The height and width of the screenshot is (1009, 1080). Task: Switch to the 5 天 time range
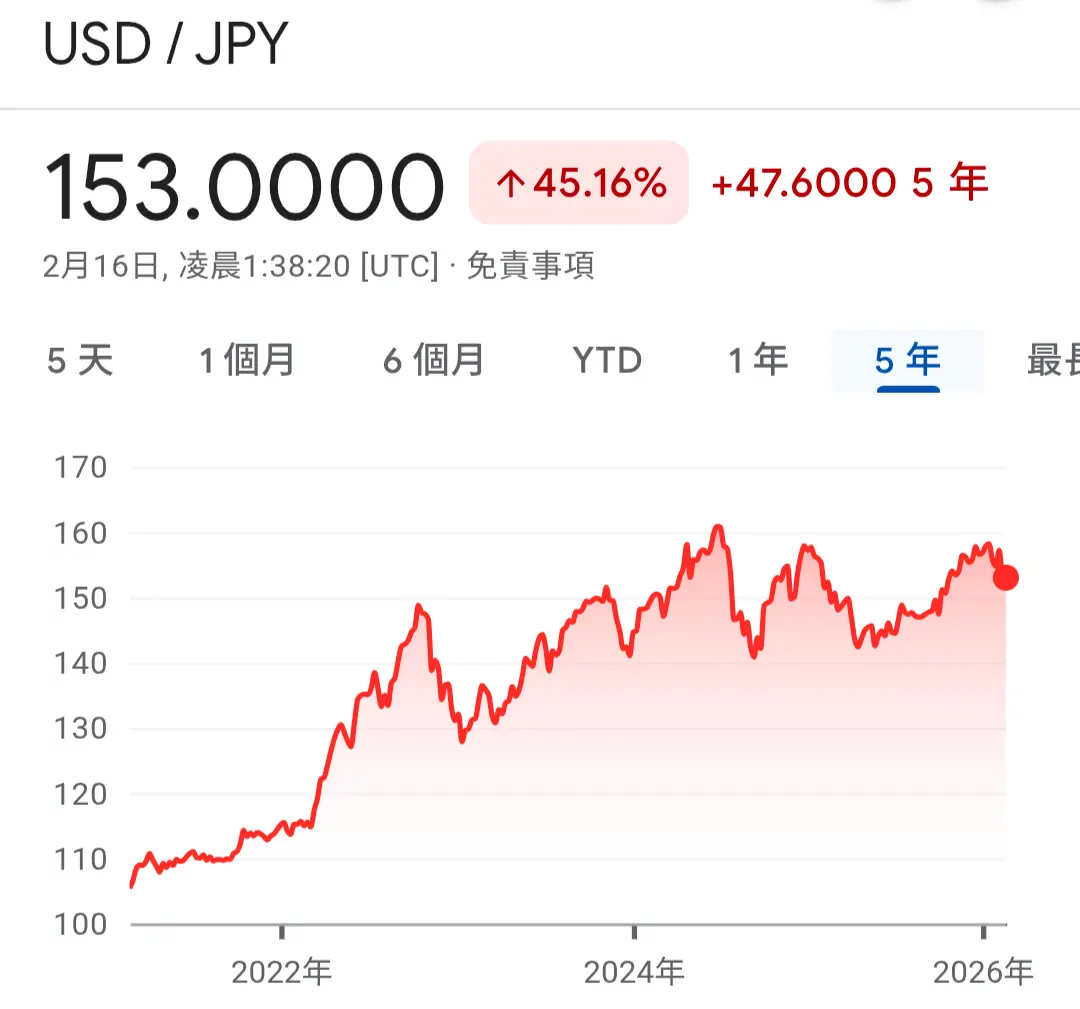click(80, 360)
